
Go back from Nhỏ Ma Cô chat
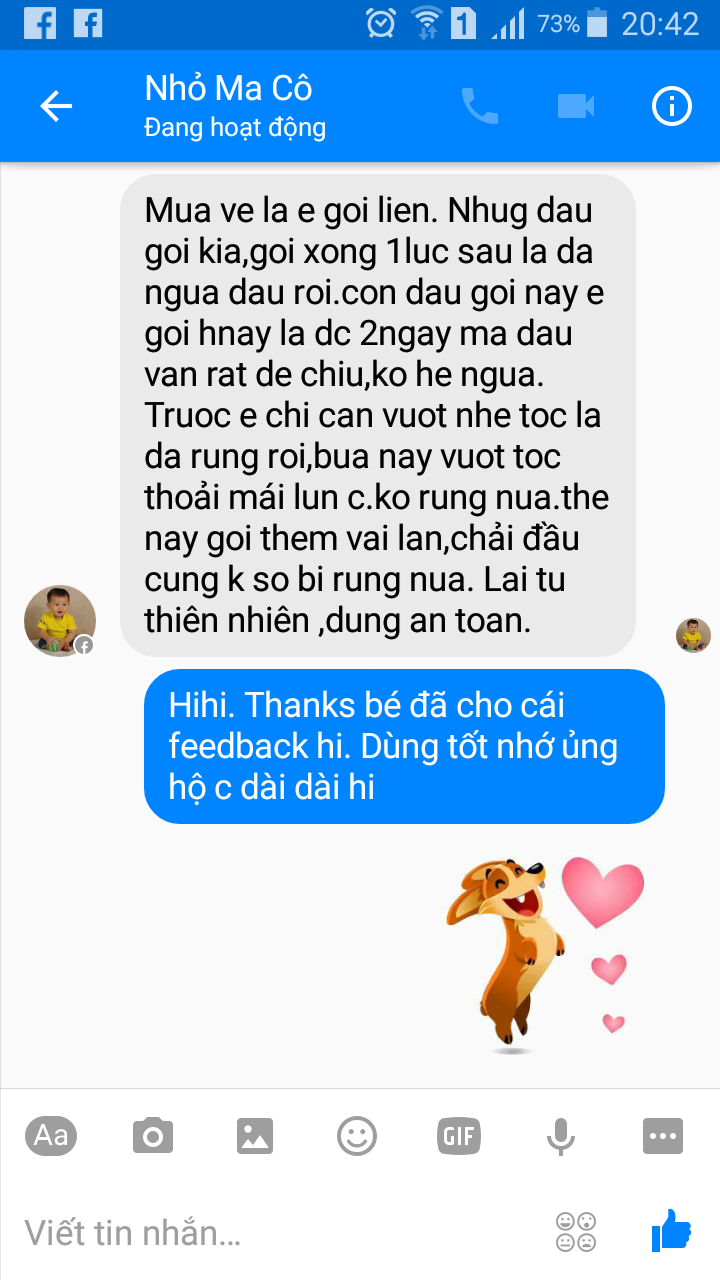tap(56, 106)
